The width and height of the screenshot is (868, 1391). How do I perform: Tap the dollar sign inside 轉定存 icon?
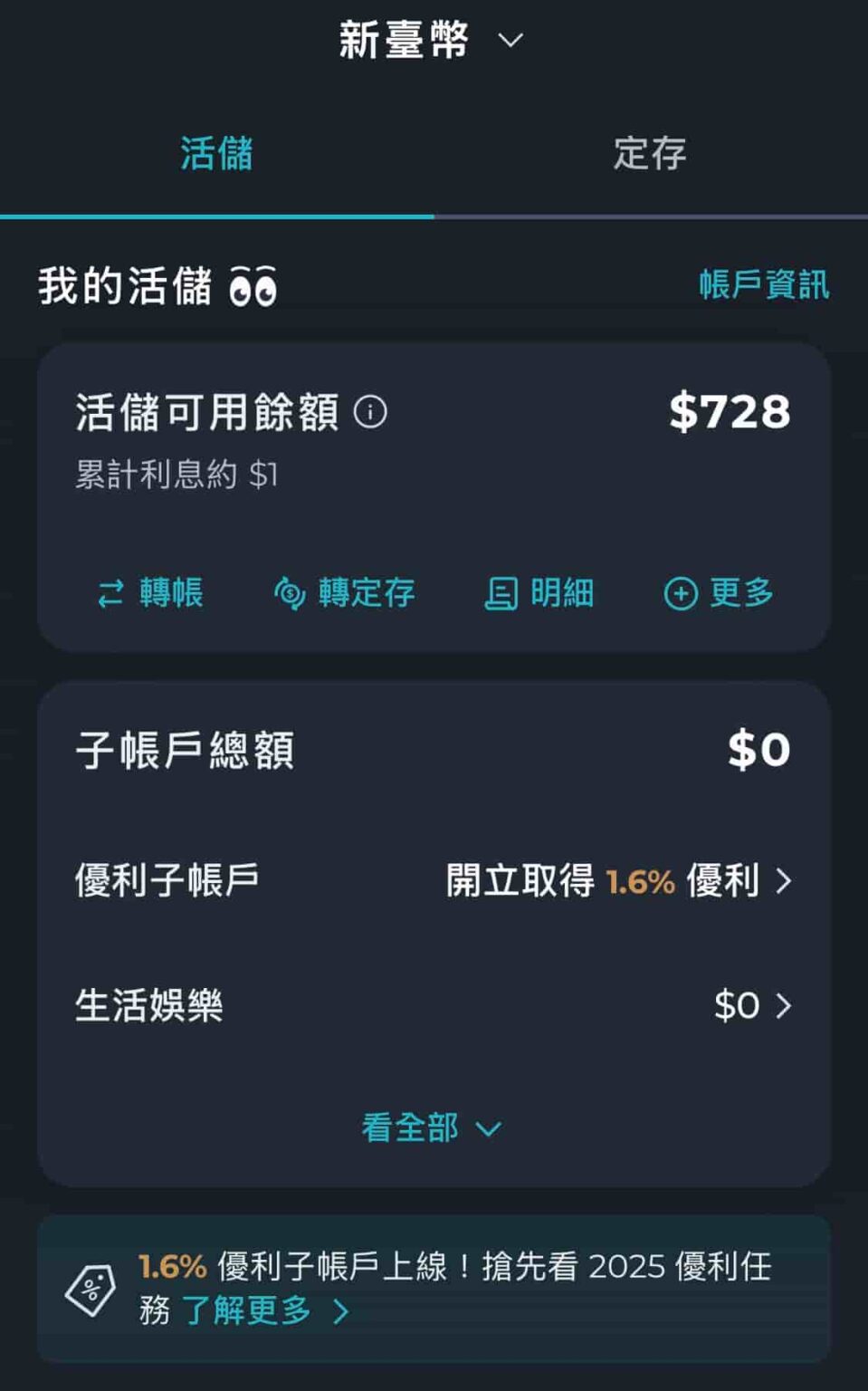tap(290, 593)
